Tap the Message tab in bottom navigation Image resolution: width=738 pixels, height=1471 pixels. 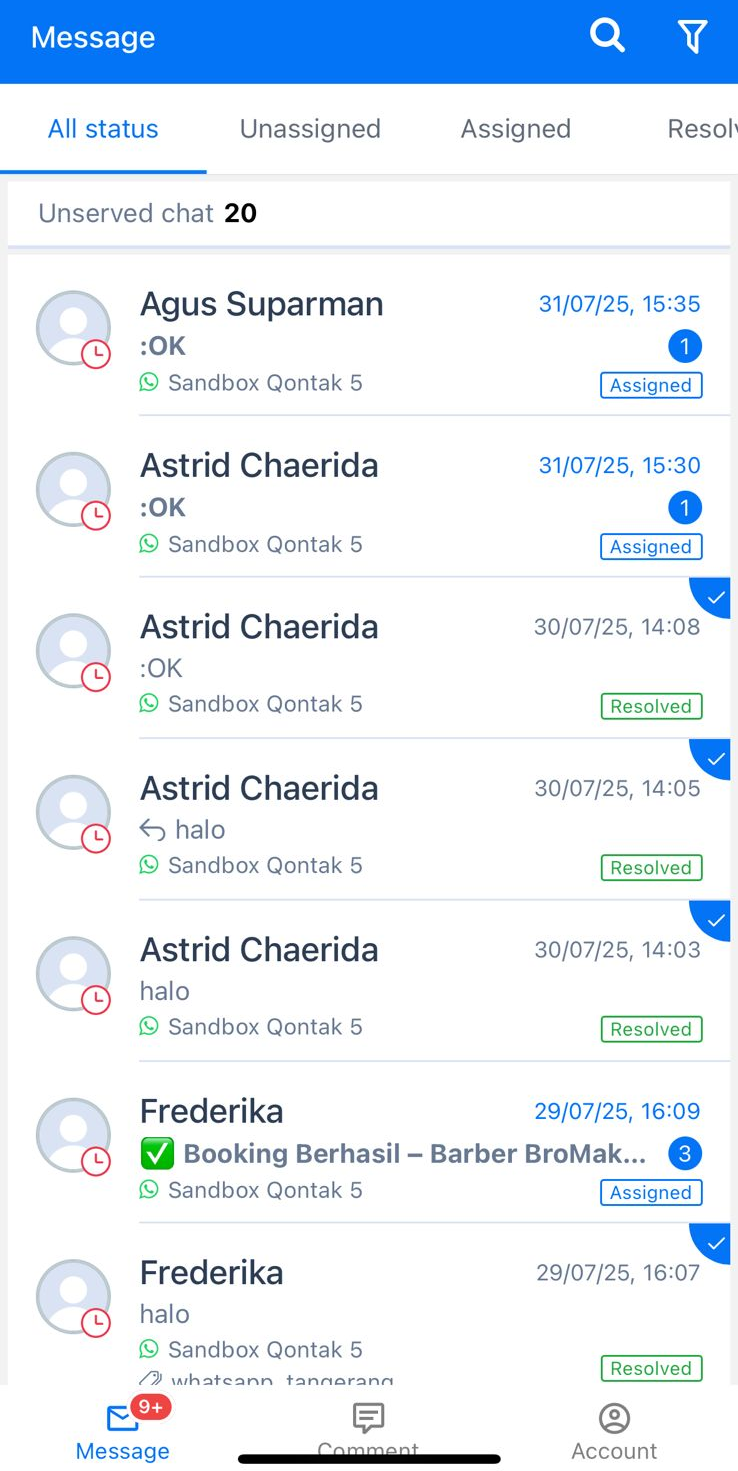[x=122, y=1430]
